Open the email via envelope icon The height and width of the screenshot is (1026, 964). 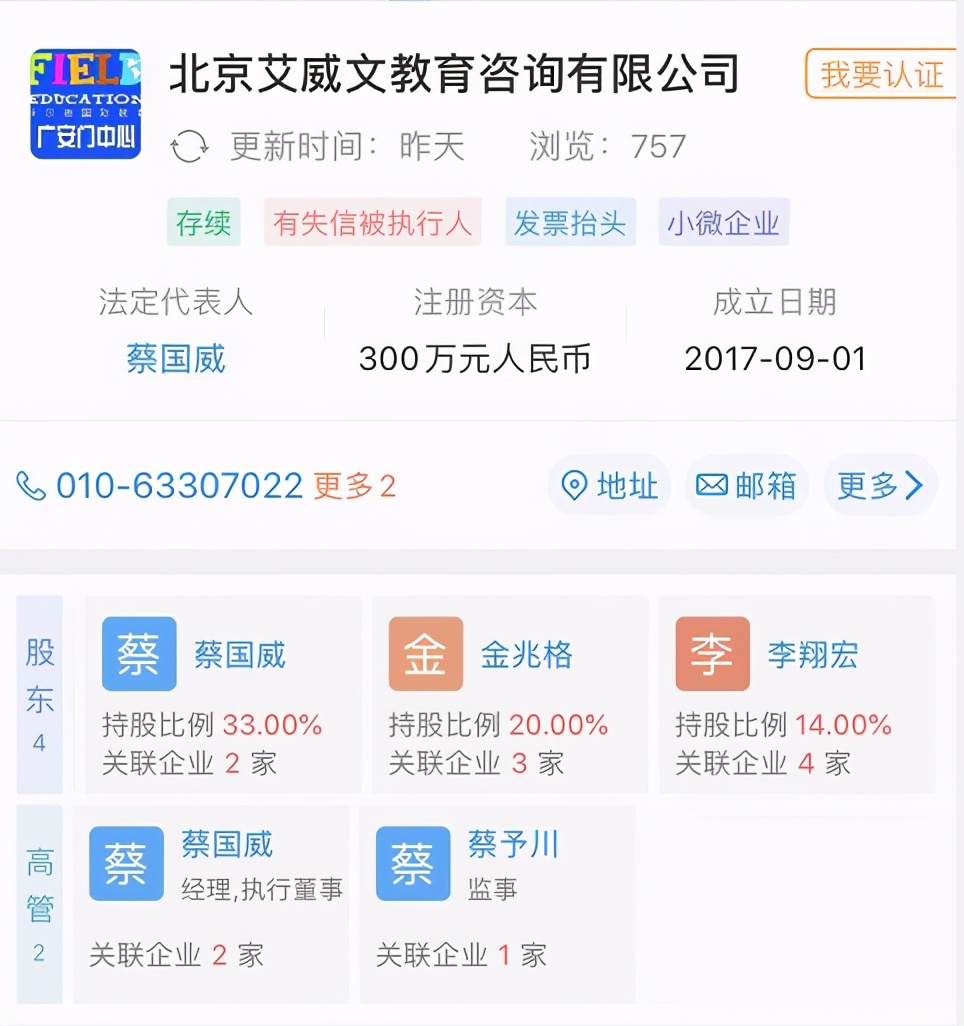click(x=712, y=486)
